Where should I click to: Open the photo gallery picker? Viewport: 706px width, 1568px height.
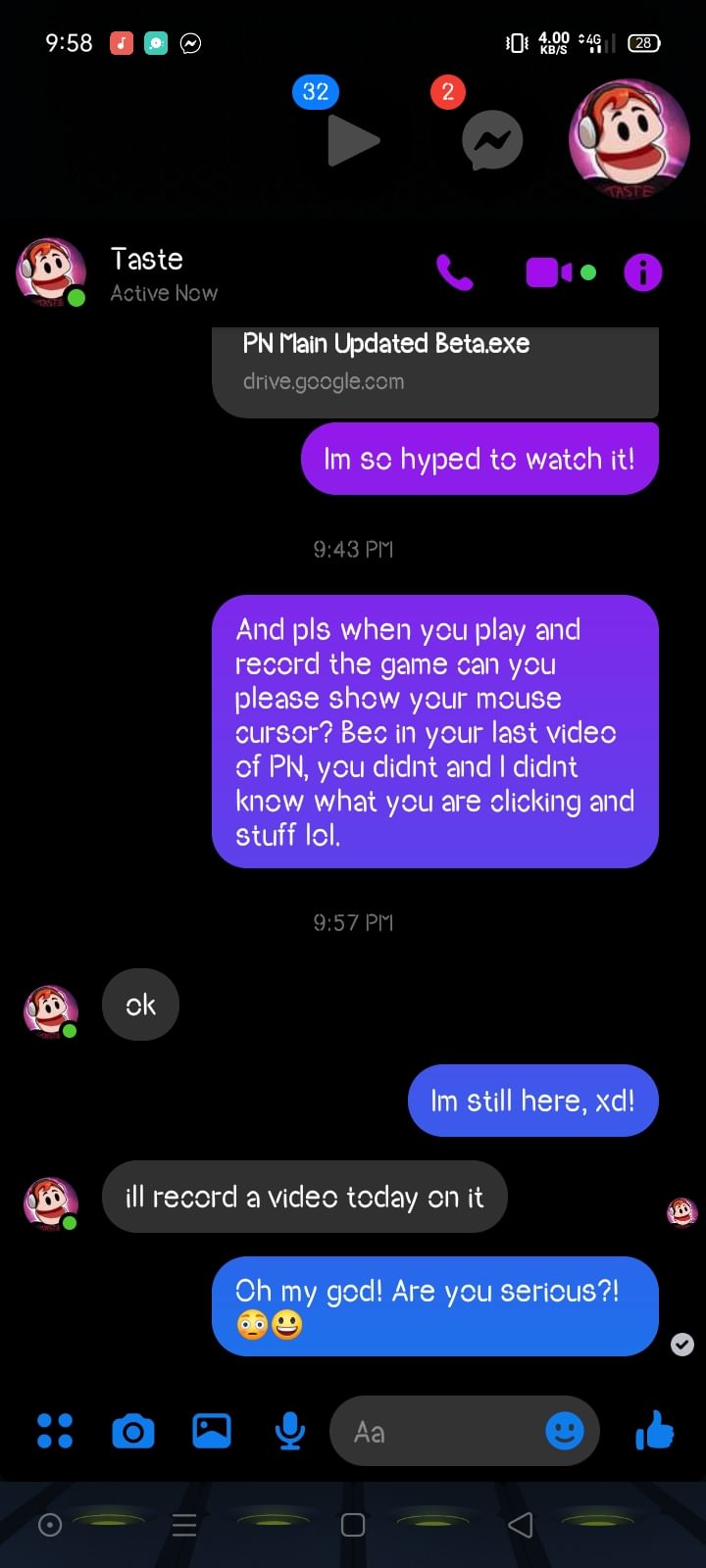point(212,1431)
